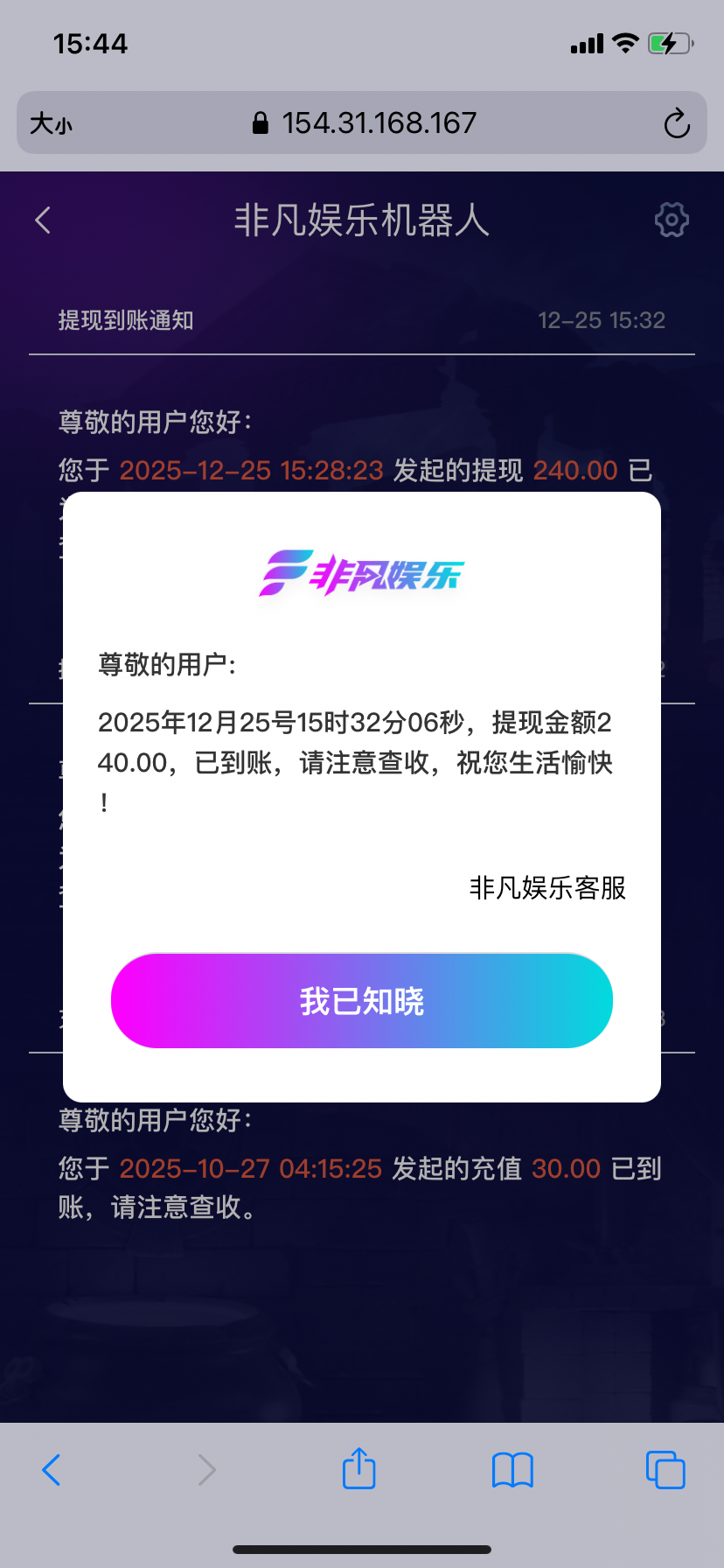
Task: Go back with the Safari toolbar arrow
Action: click(x=52, y=1470)
